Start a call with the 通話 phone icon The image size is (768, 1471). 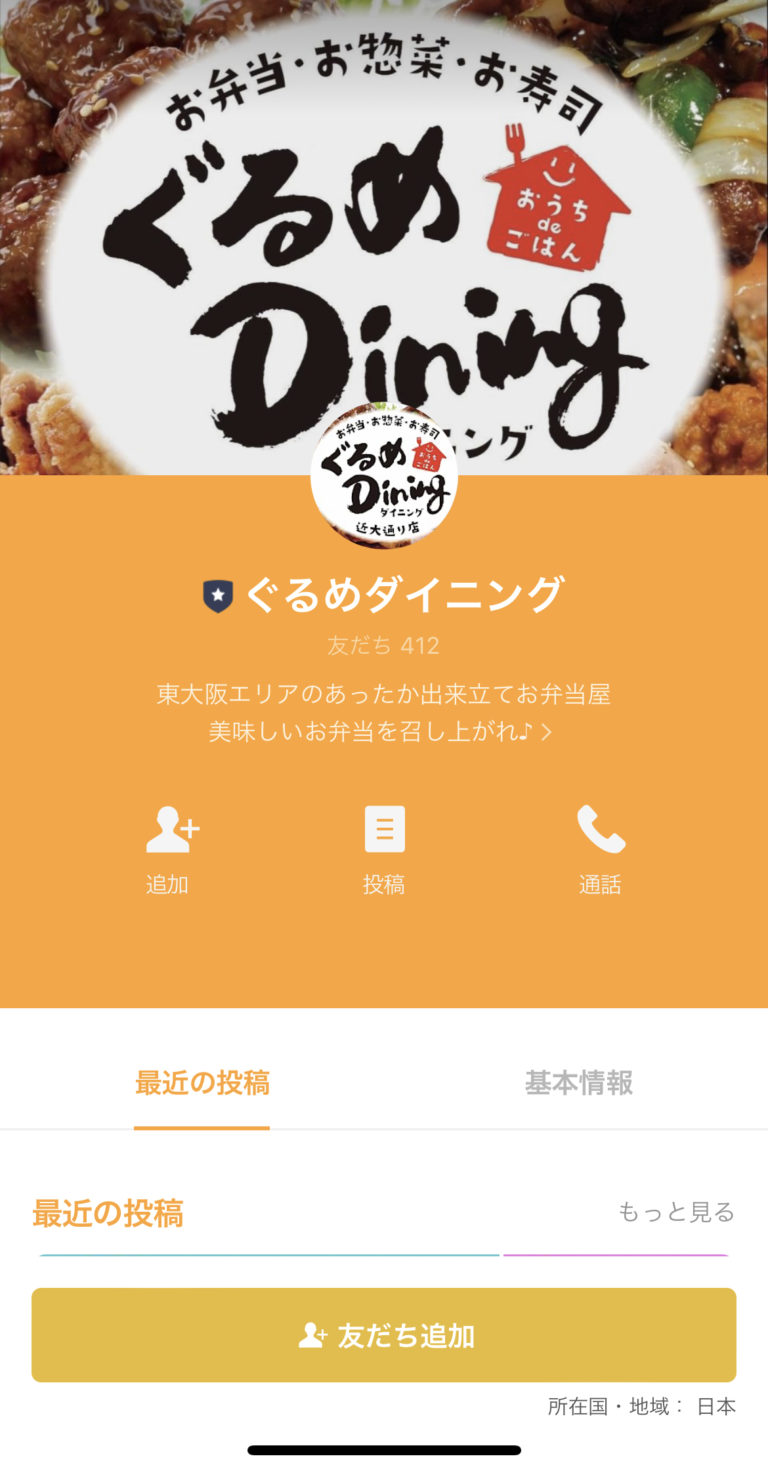(600, 828)
